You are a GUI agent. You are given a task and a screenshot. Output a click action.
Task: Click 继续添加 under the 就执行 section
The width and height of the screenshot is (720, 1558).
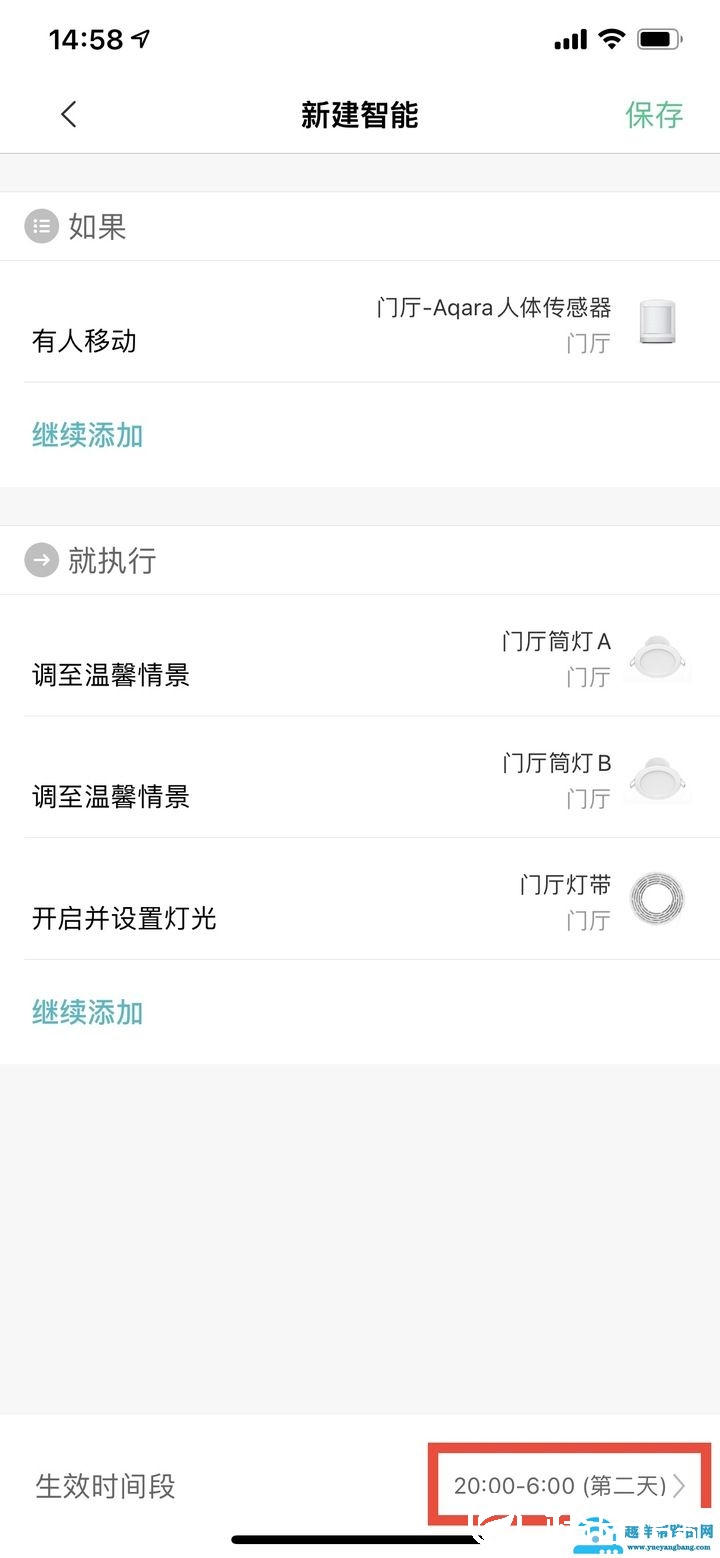pyautogui.click(x=85, y=1013)
